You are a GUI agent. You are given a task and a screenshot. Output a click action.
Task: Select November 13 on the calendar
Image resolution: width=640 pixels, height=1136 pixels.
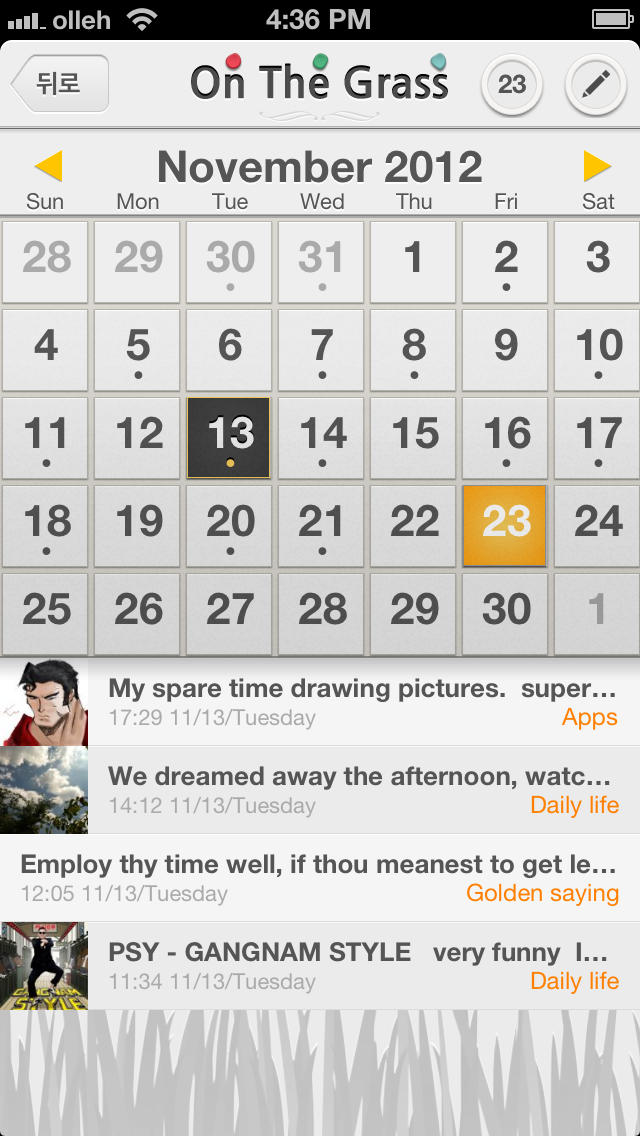click(229, 438)
